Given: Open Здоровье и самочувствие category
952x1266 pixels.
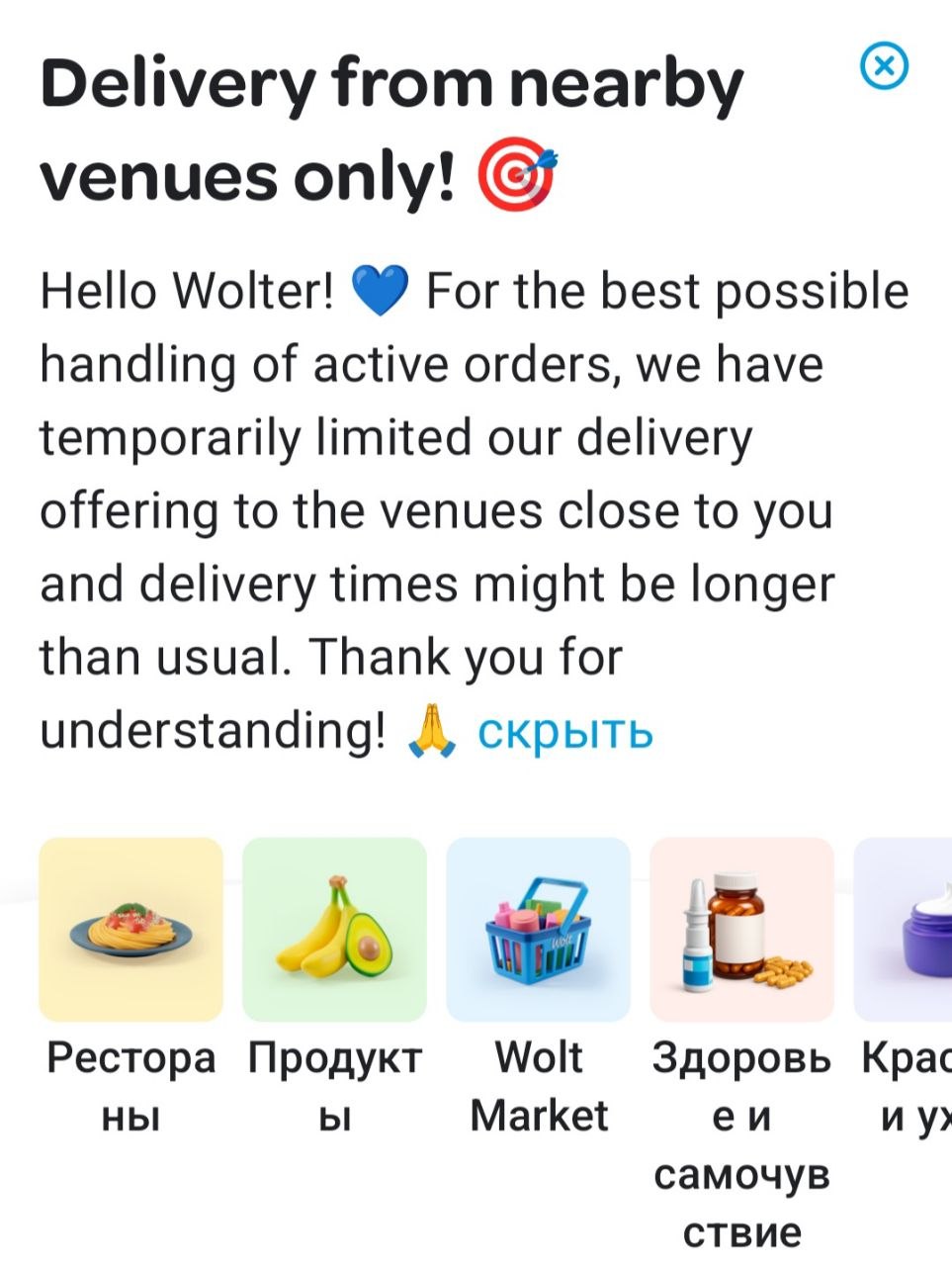Looking at the screenshot, I should click(x=741, y=930).
